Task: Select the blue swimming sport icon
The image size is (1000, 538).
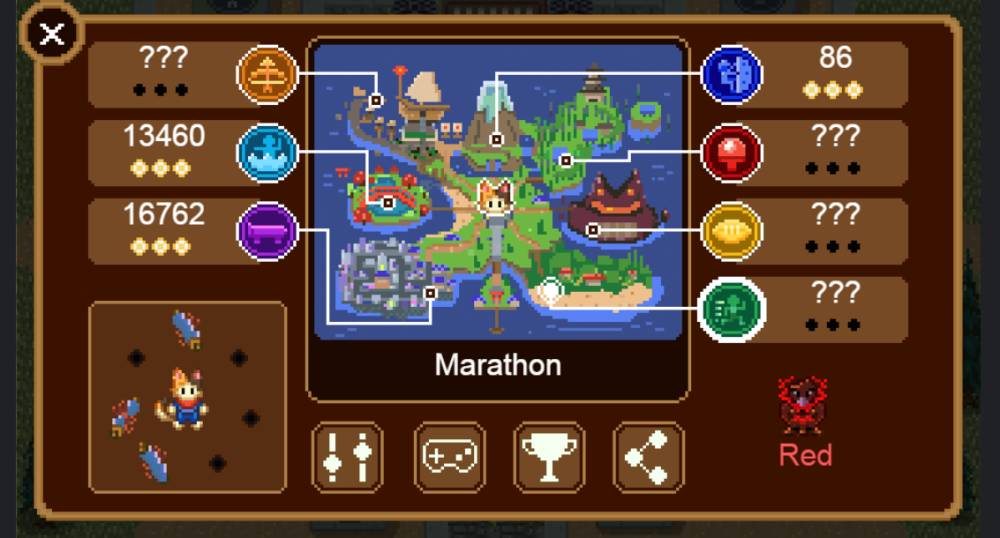Action: (267, 153)
